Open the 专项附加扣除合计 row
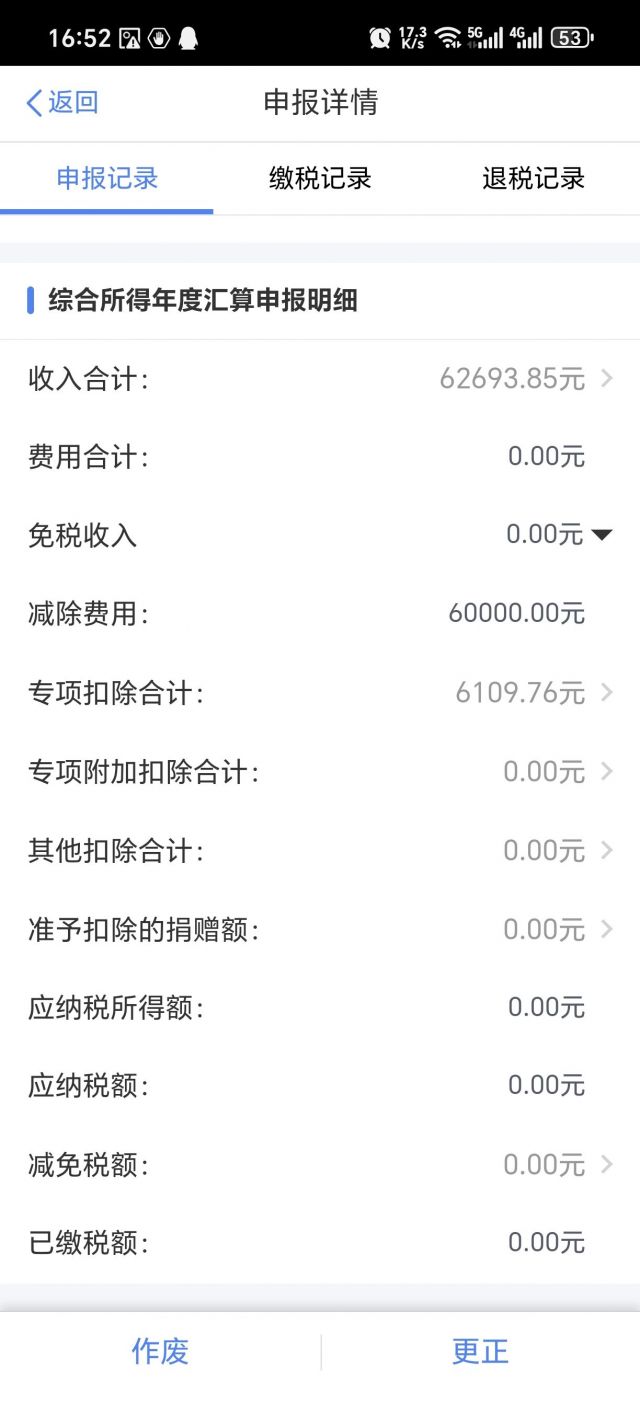This screenshot has height=1405, width=640. pyautogui.click(x=320, y=771)
